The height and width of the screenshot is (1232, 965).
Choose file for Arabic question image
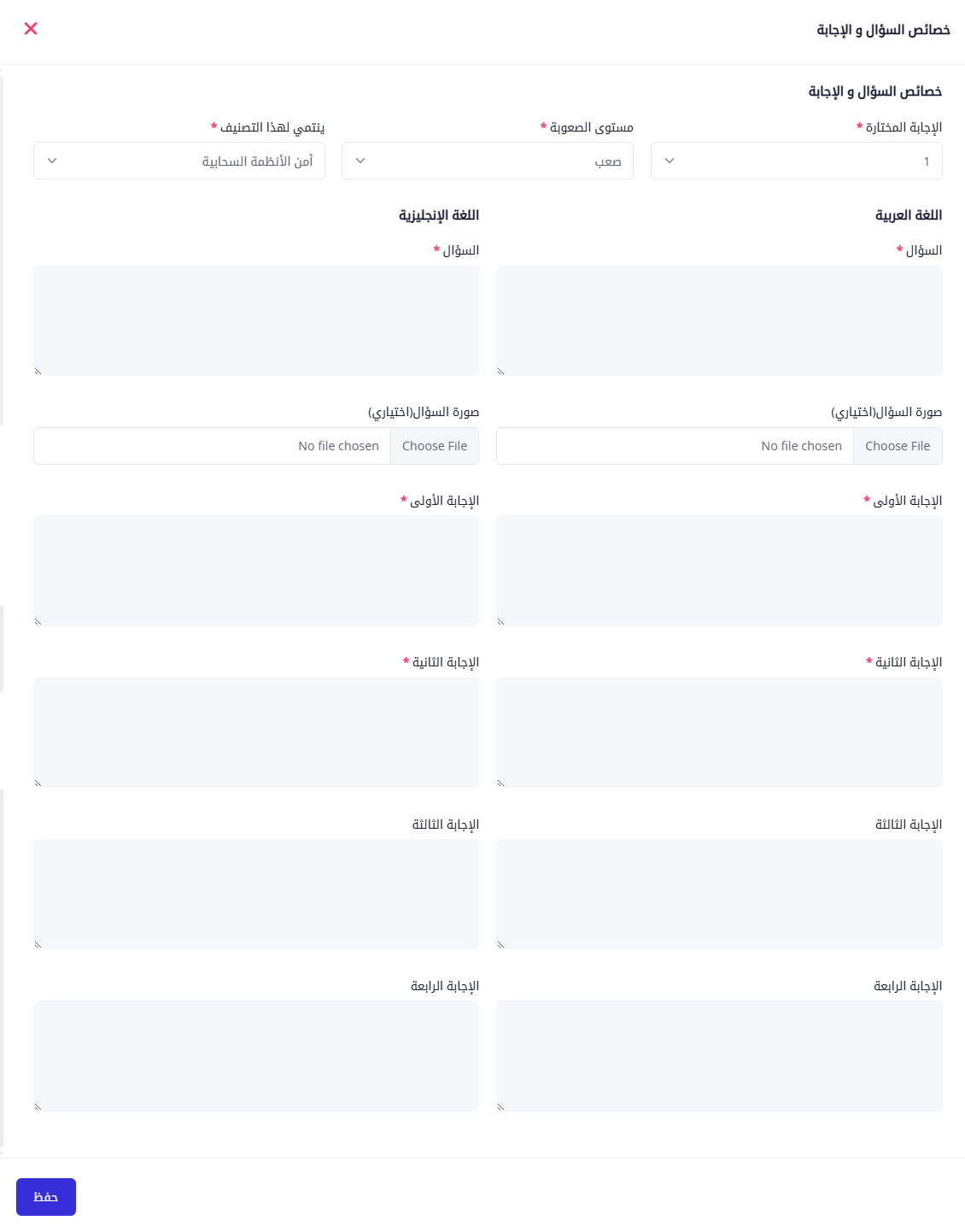897,446
